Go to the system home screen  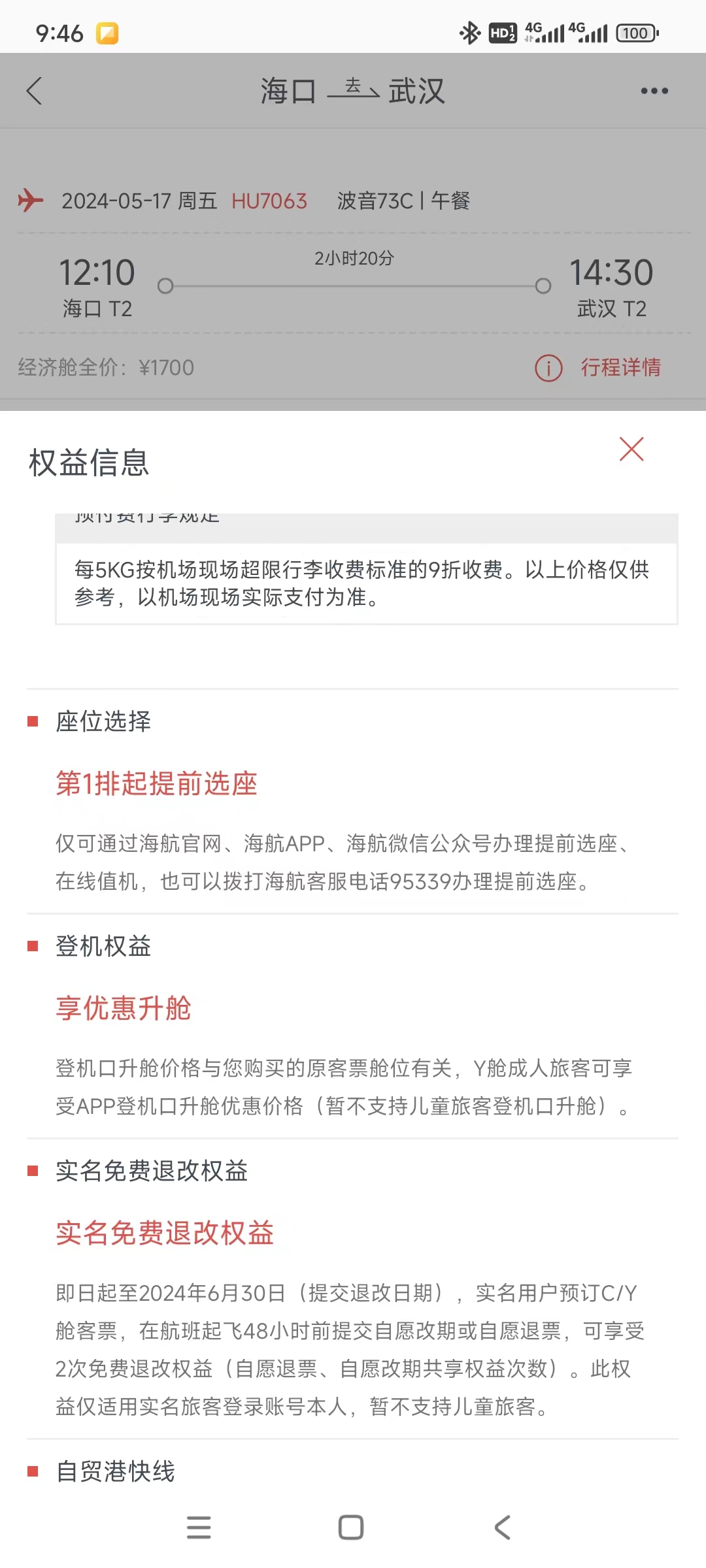351,1527
